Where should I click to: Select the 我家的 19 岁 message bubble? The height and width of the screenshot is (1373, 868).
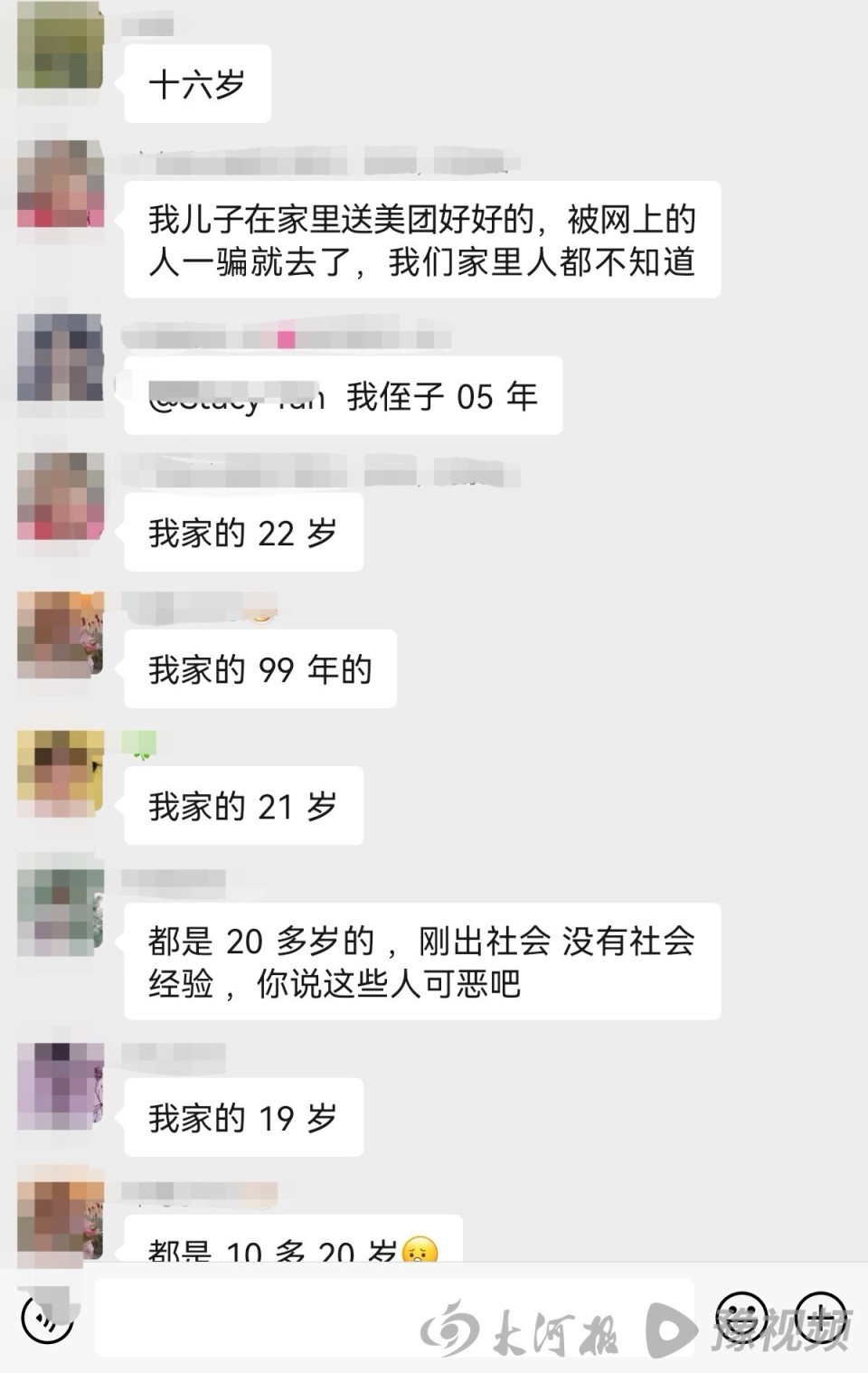pyautogui.click(x=241, y=1118)
